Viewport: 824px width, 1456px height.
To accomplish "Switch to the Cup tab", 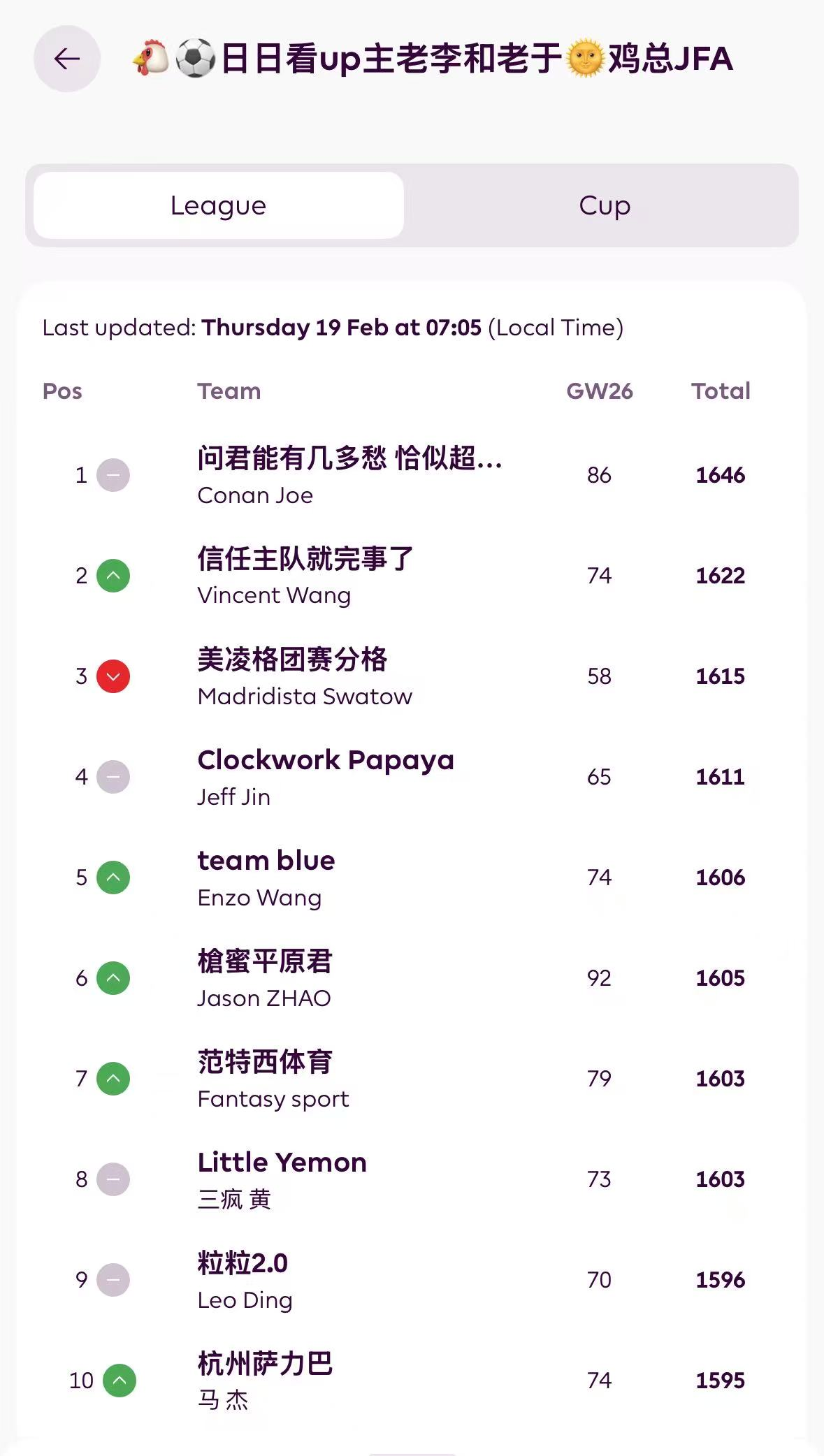I will (604, 205).
